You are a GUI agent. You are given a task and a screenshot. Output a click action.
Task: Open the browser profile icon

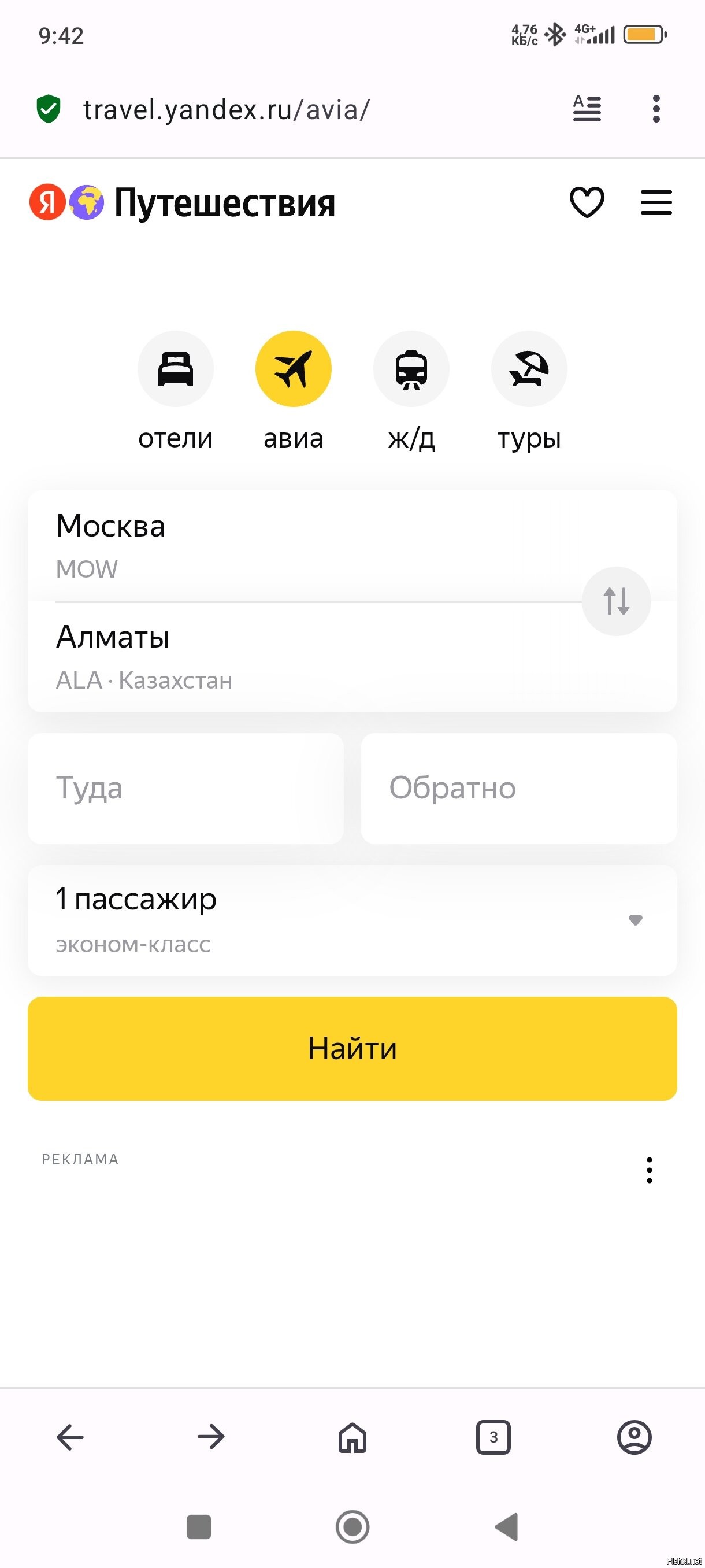tap(634, 1437)
